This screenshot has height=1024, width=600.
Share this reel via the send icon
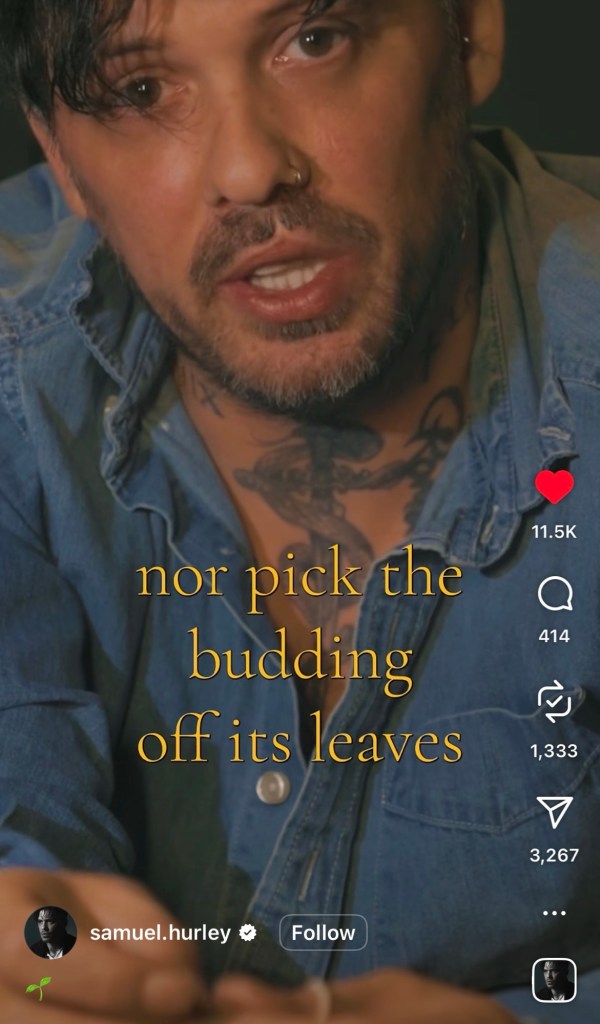coord(554,812)
